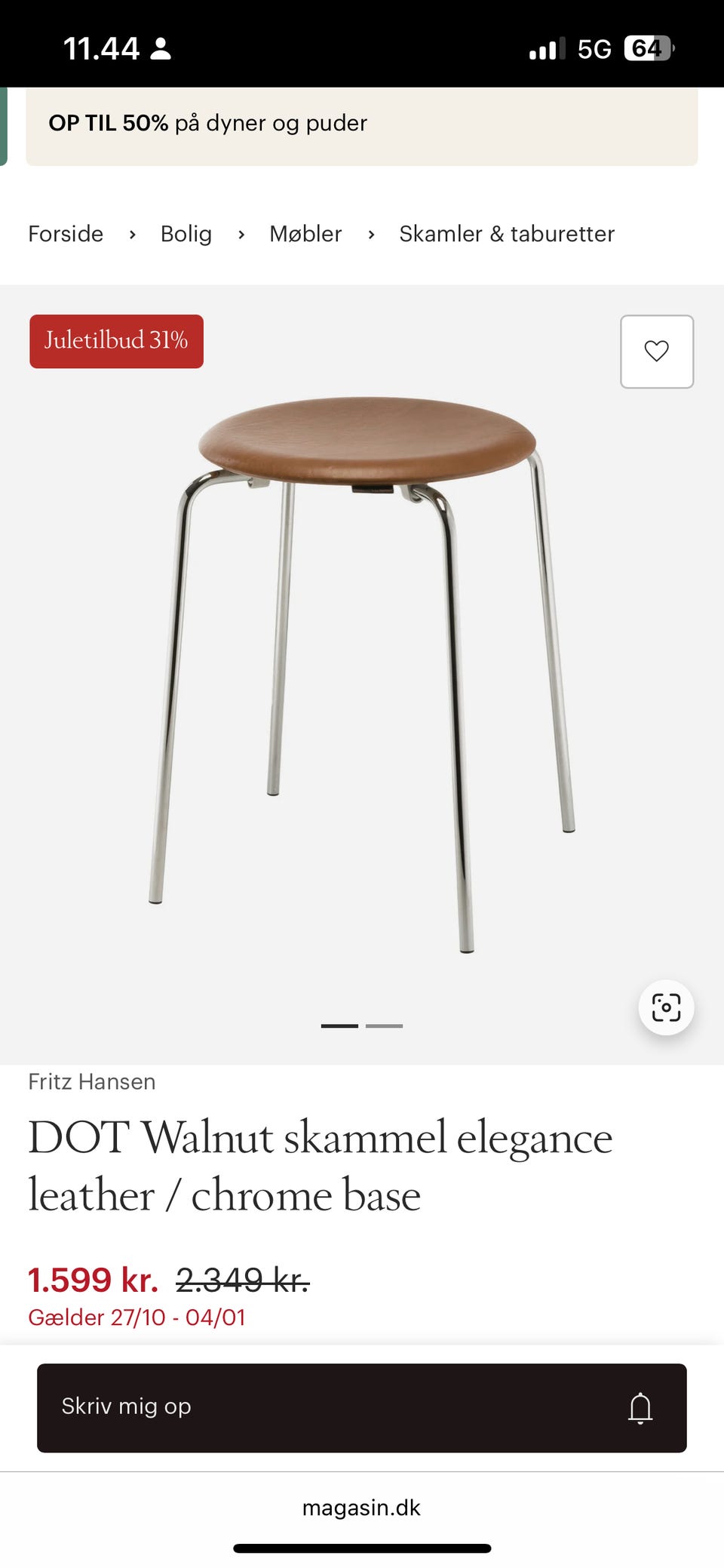Enlarge the DOT stool product photo

pos(362,672)
